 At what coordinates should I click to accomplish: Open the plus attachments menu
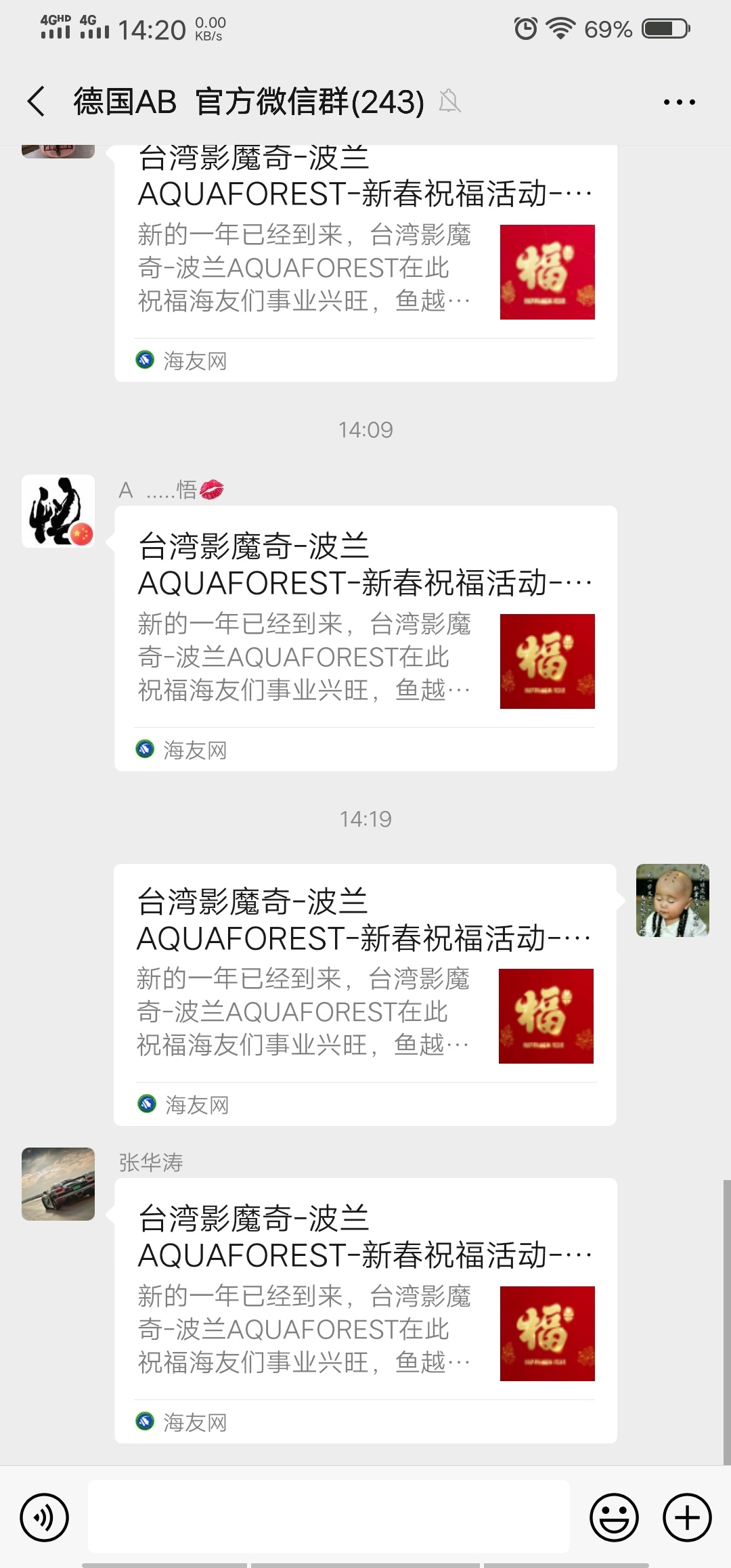[x=686, y=1517]
